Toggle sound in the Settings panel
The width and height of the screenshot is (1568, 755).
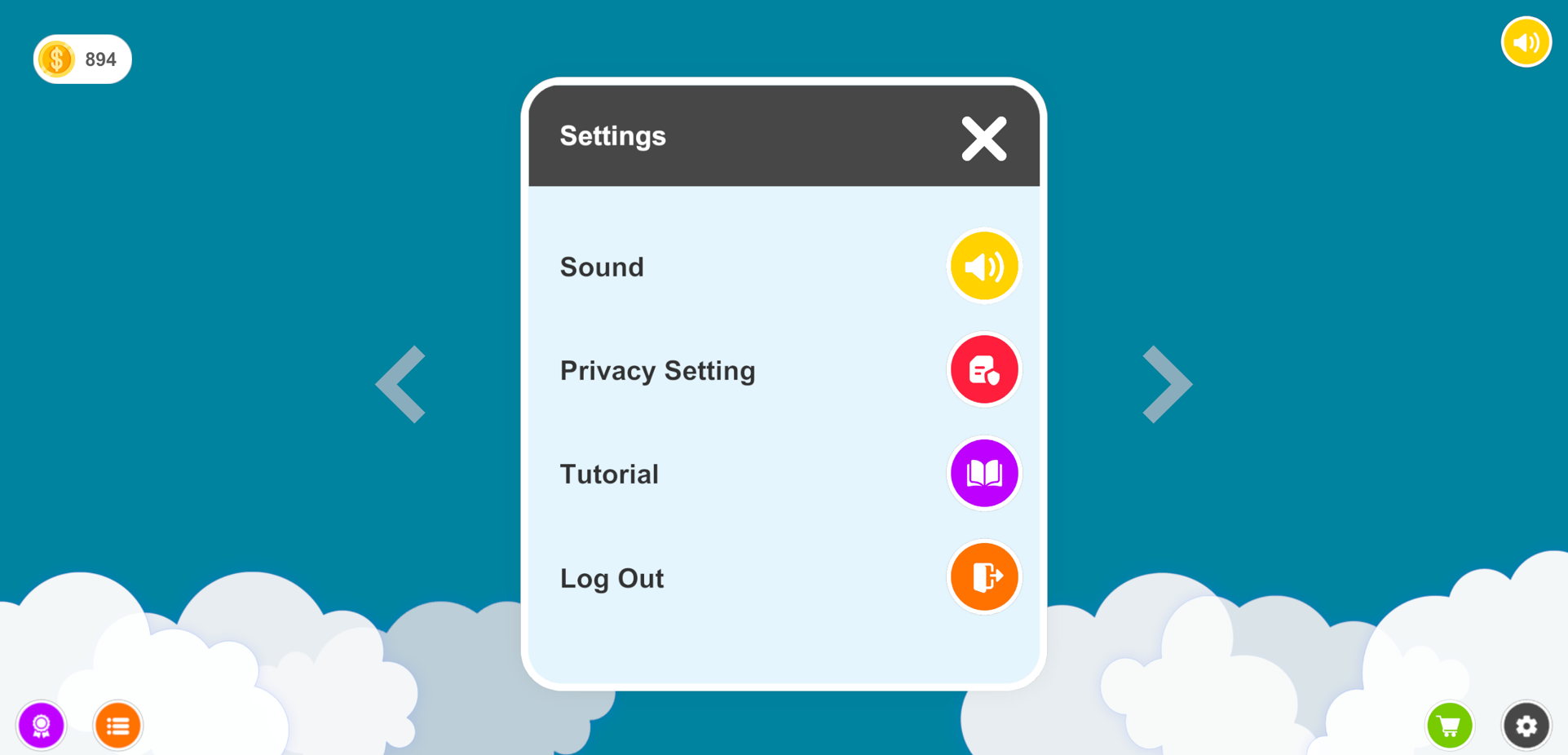(x=983, y=267)
